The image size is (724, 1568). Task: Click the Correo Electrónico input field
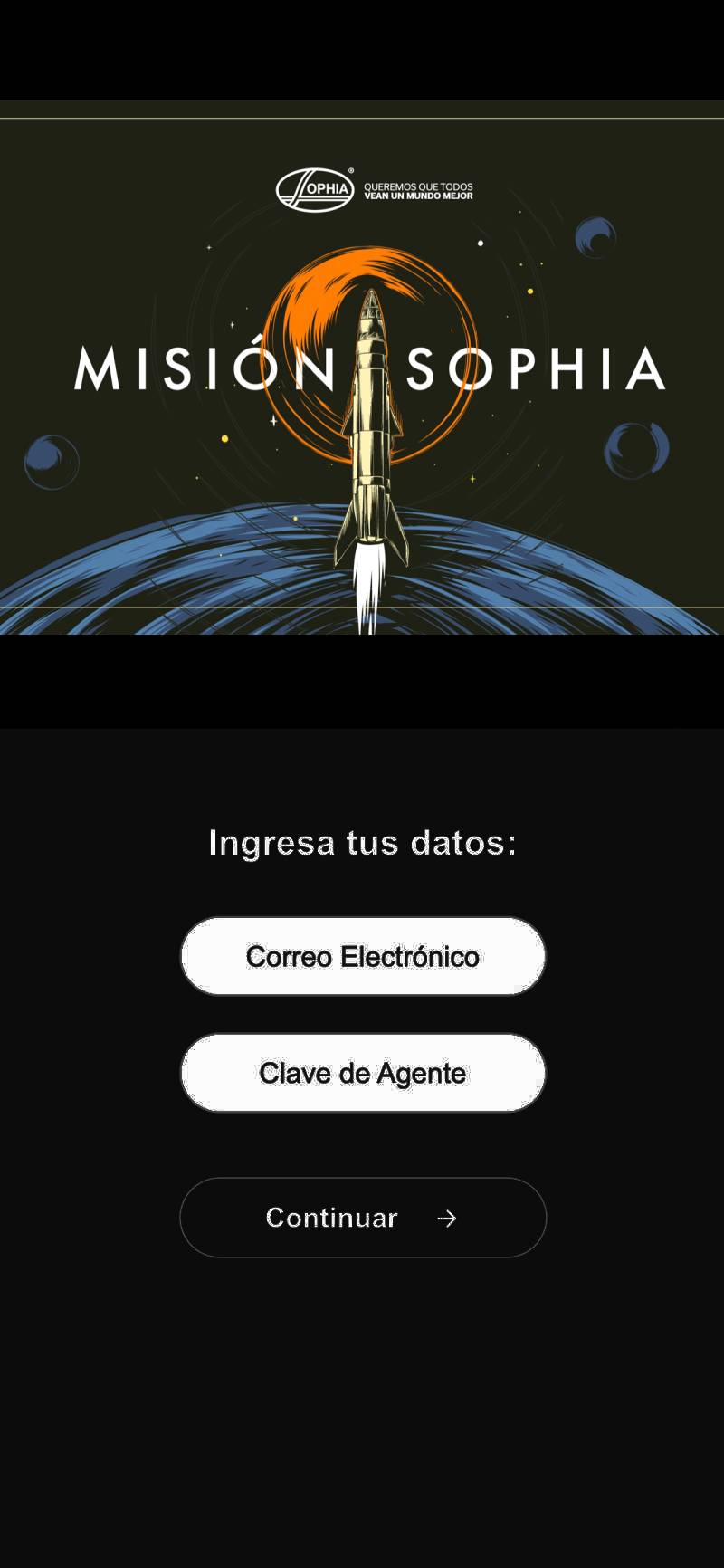(362, 956)
